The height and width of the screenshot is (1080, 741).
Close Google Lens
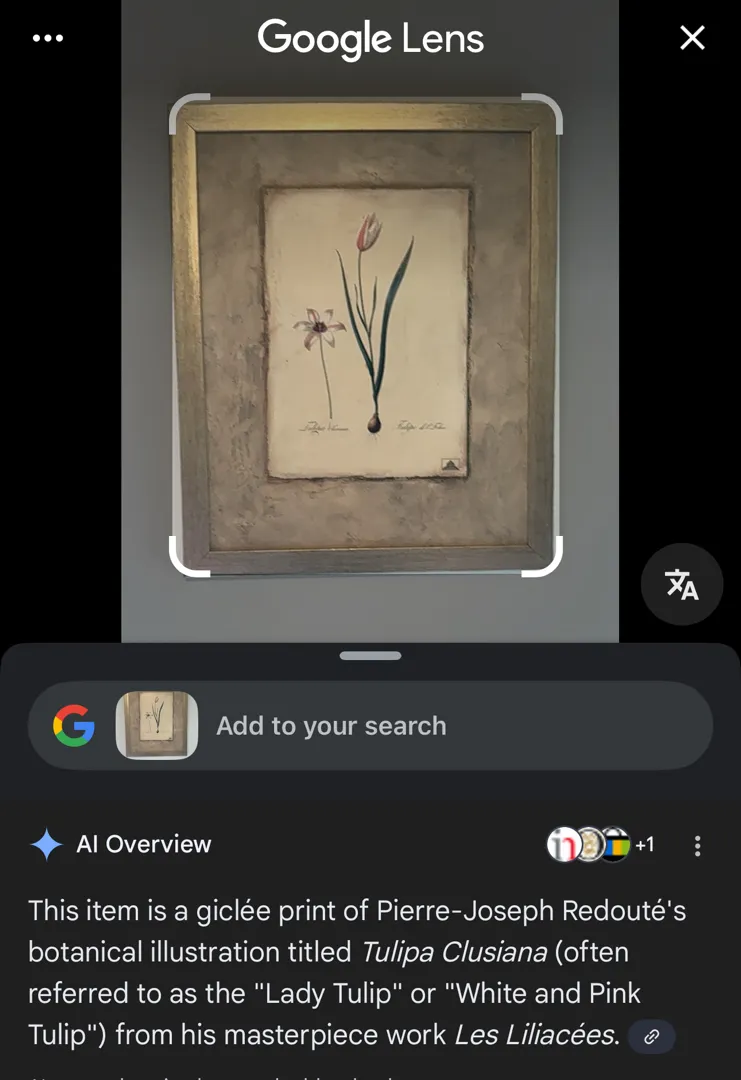[692, 39]
